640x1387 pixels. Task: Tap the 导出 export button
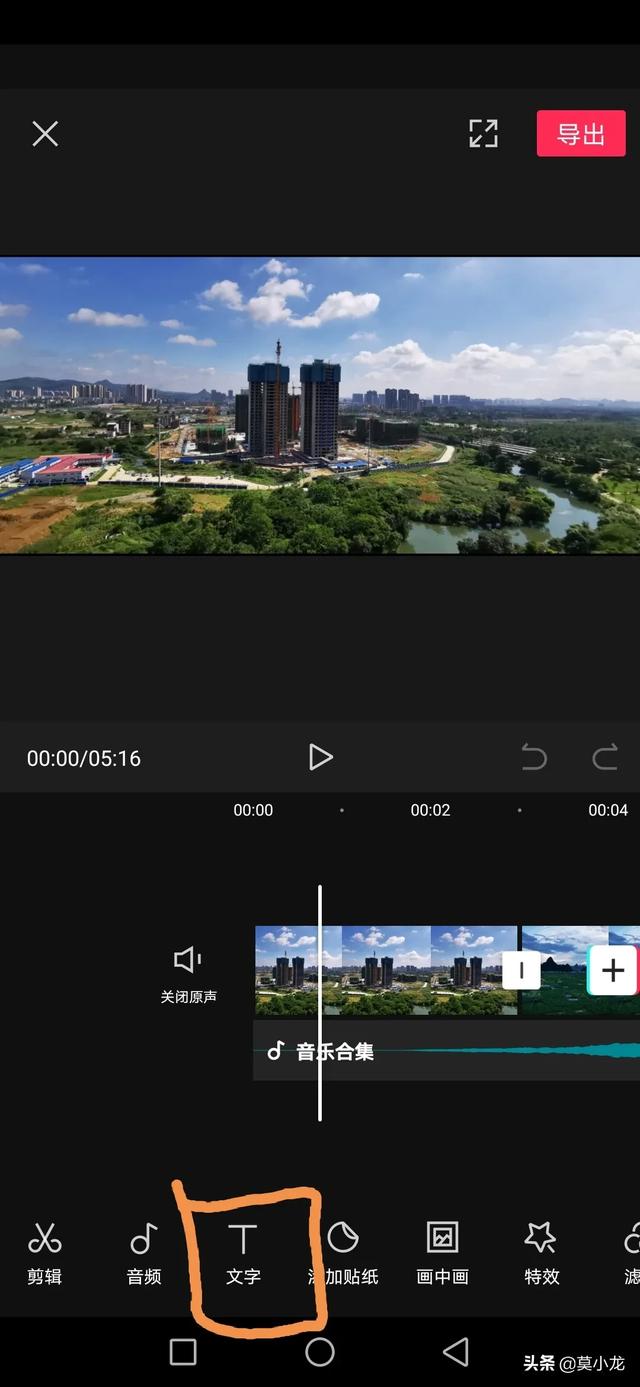click(x=580, y=134)
